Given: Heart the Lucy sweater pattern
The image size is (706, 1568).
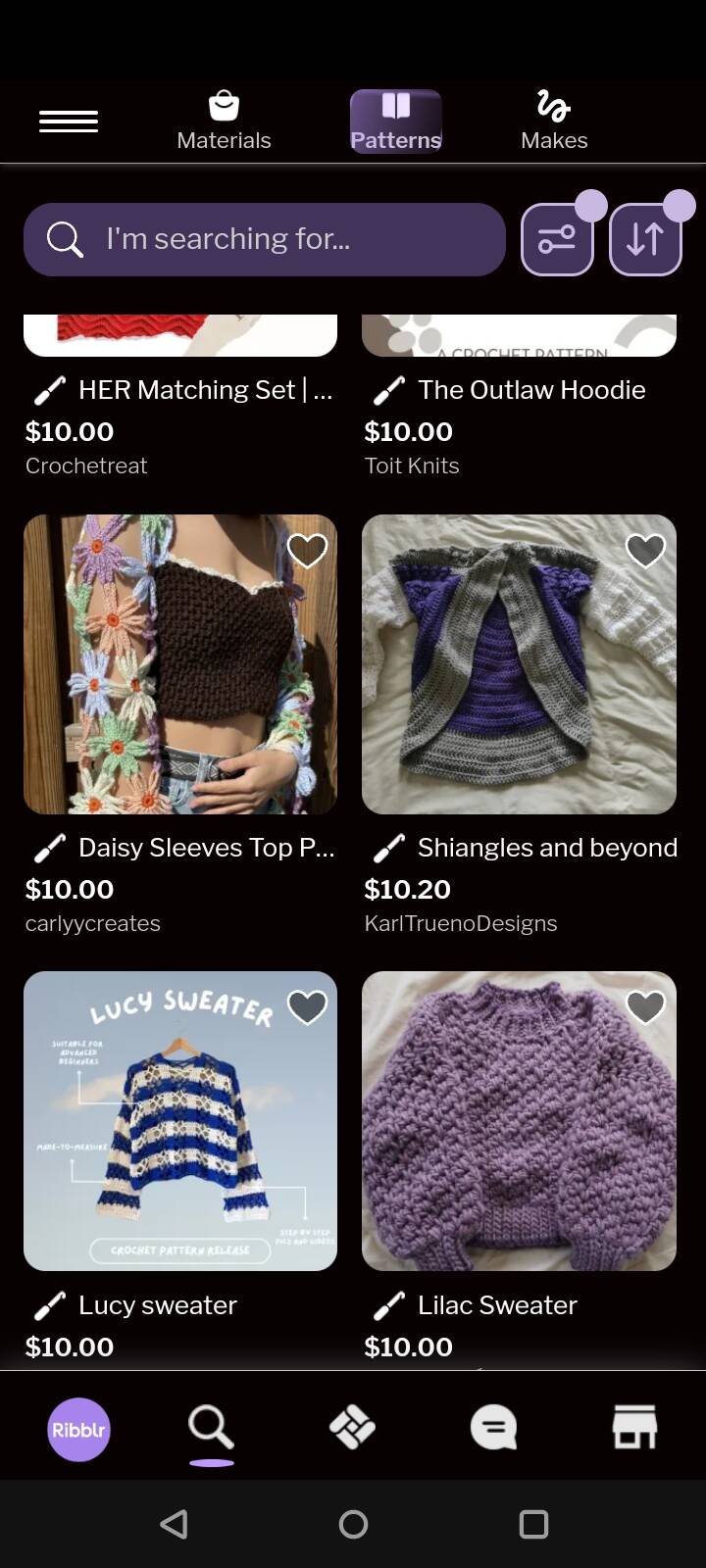Looking at the screenshot, I should click(307, 1007).
